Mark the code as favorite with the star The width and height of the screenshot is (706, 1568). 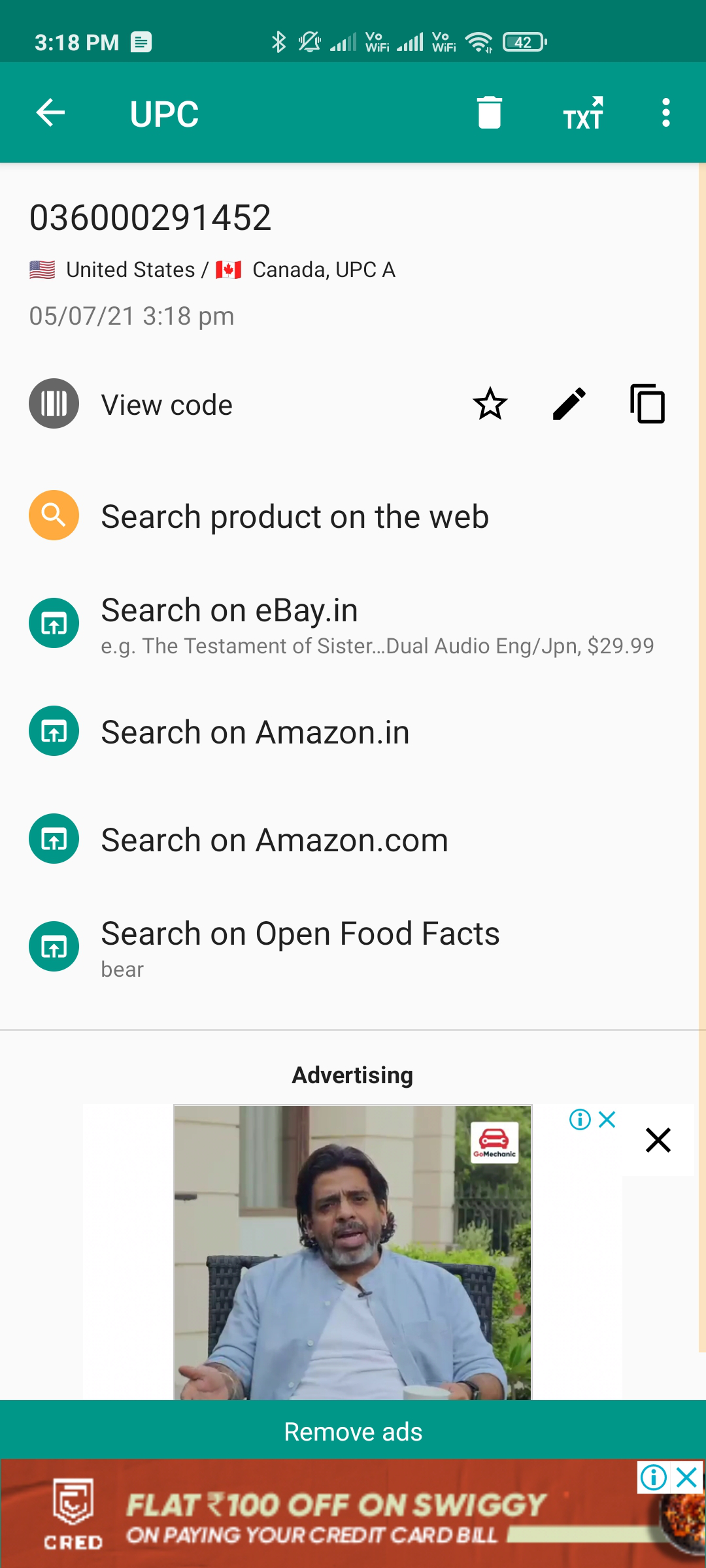tap(490, 404)
